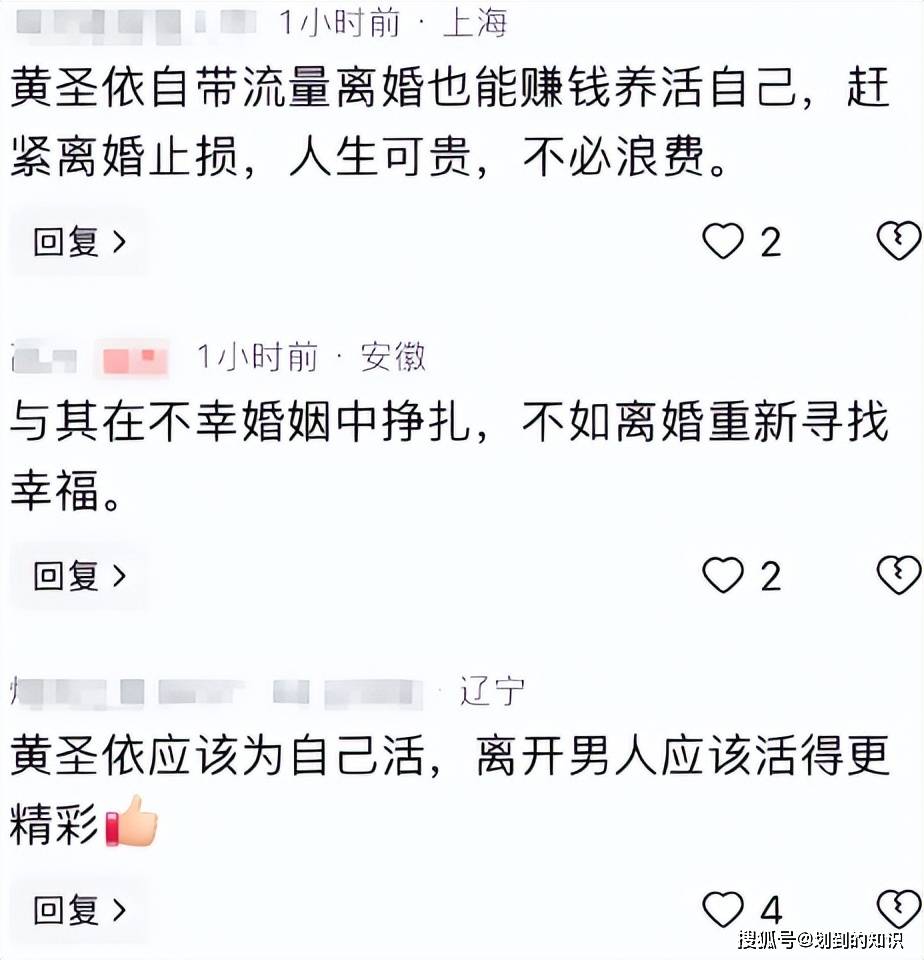Like the comment saying 活得更精彩
The image size is (924, 960).
point(723,909)
